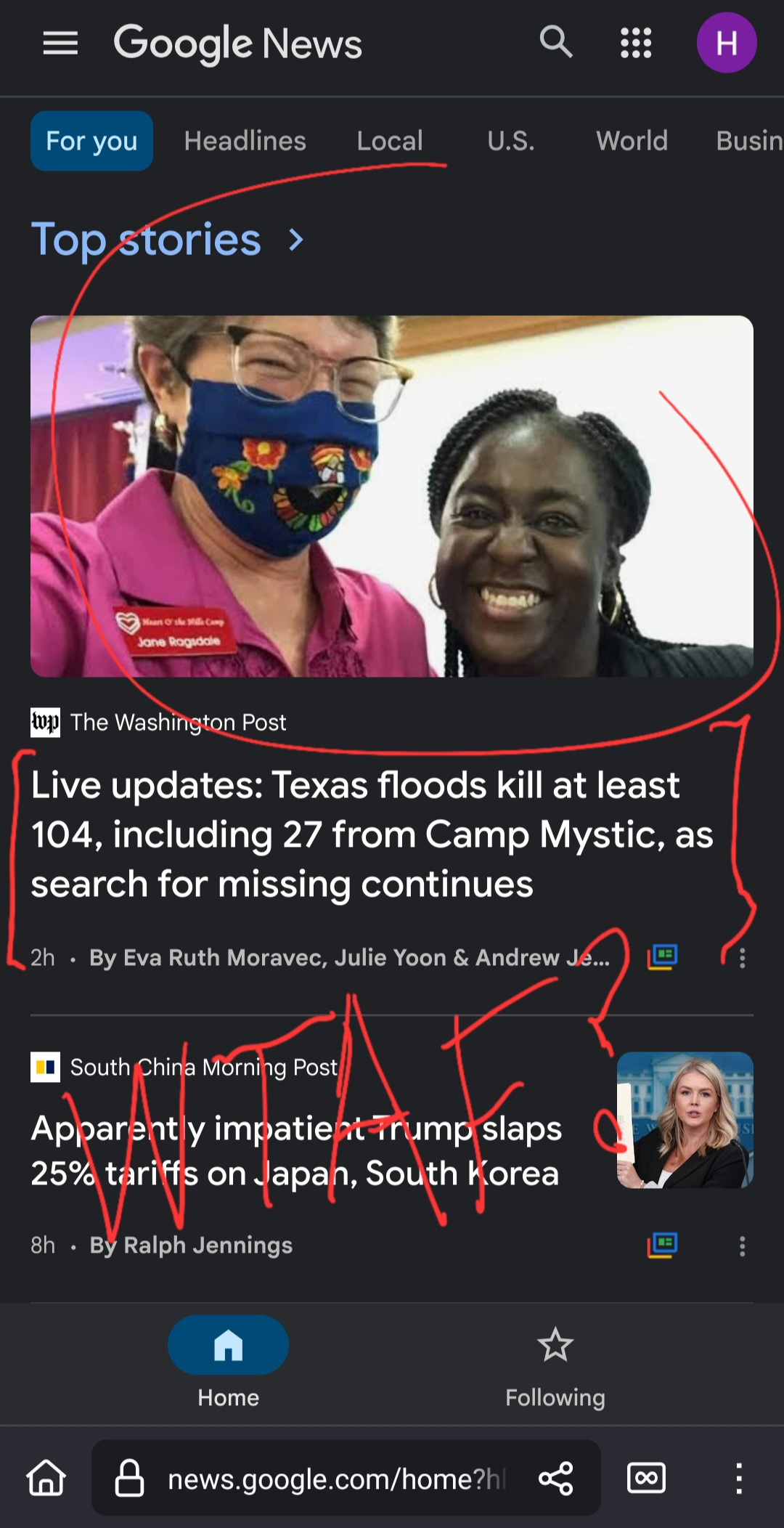Switch to the Following tab
This screenshot has width=784, height=1528.
pyautogui.click(x=555, y=1365)
